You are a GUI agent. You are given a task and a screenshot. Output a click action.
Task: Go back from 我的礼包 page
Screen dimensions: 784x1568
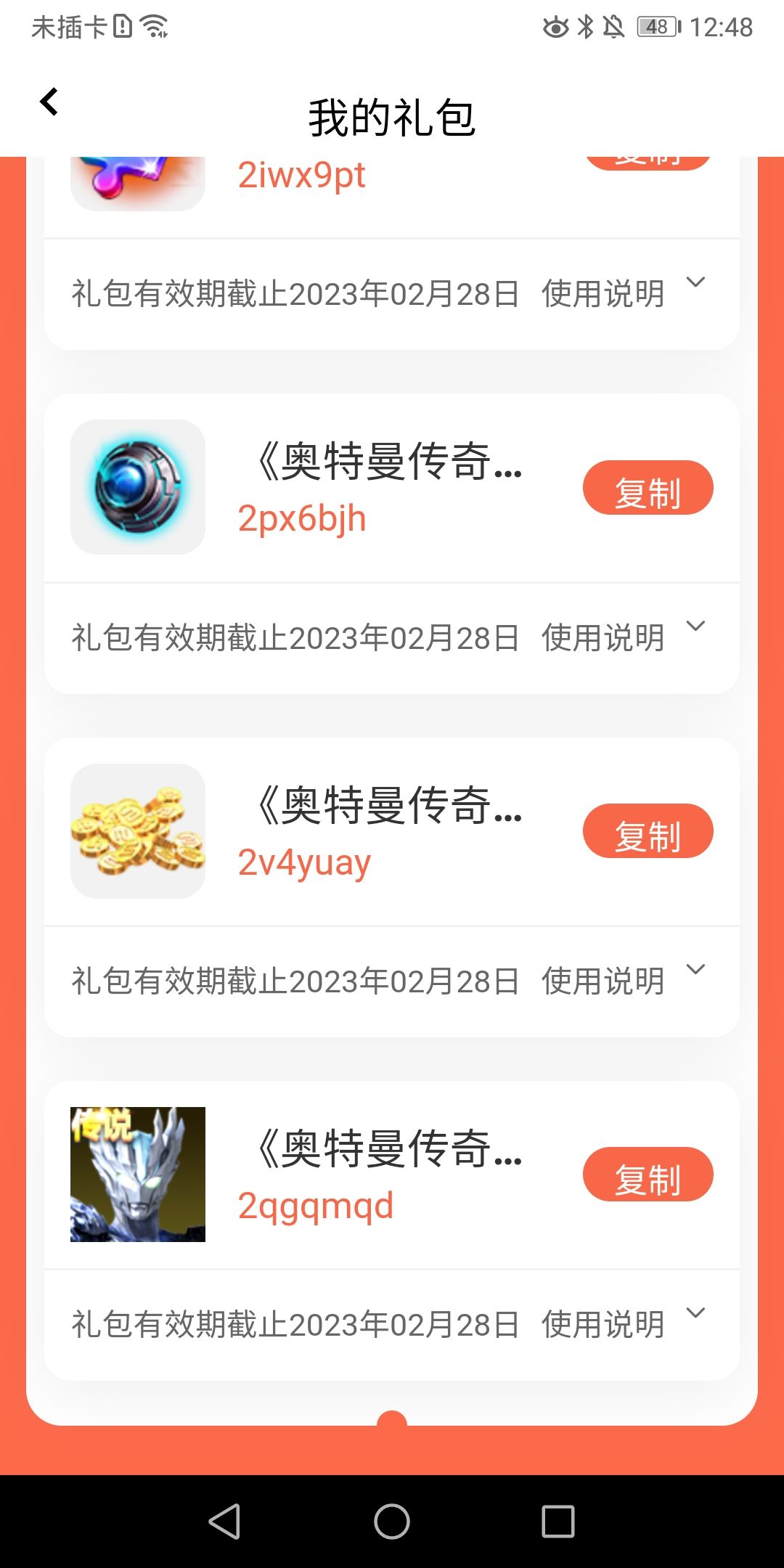[x=49, y=102]
